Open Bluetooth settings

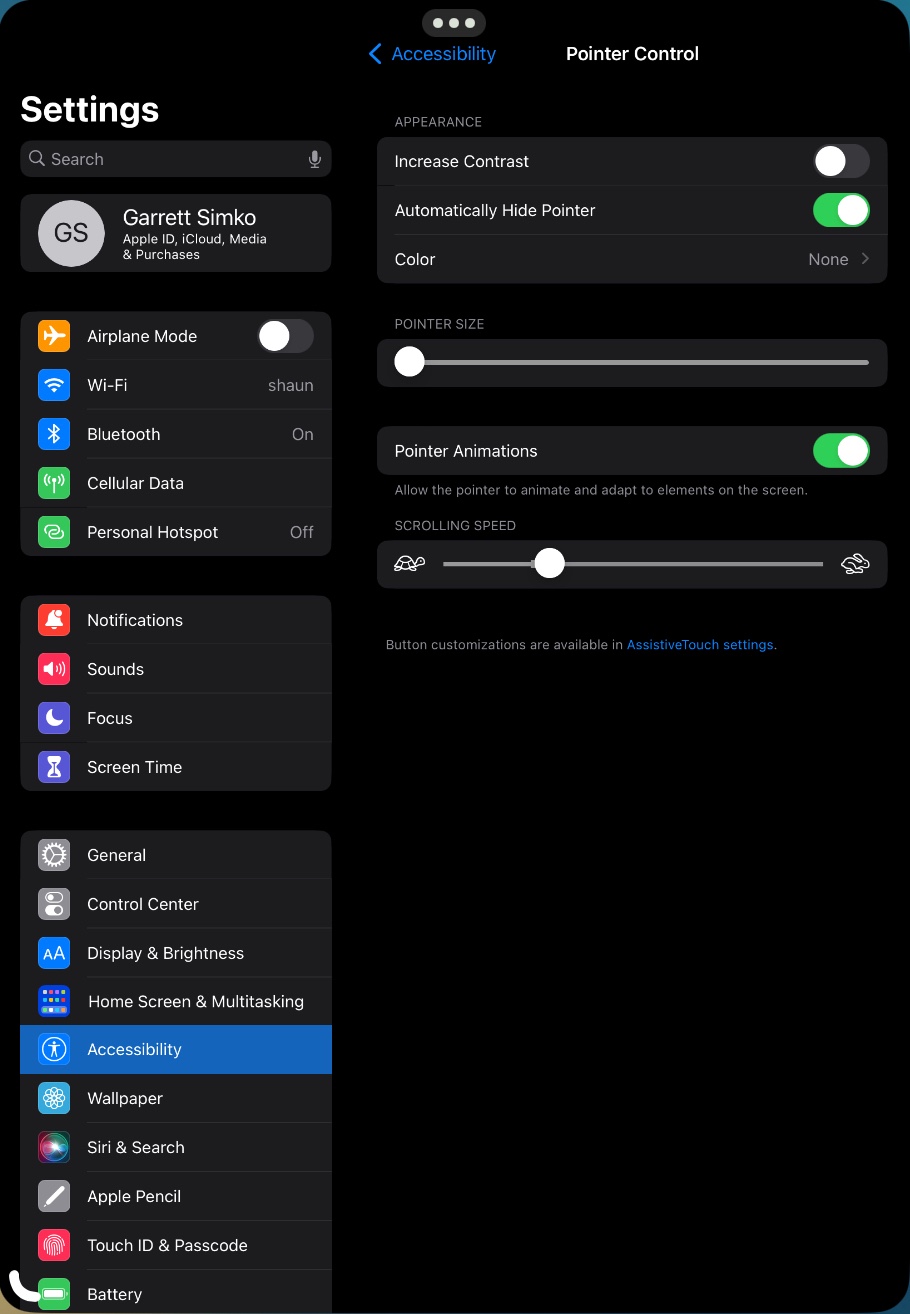(x=176, y=434)
